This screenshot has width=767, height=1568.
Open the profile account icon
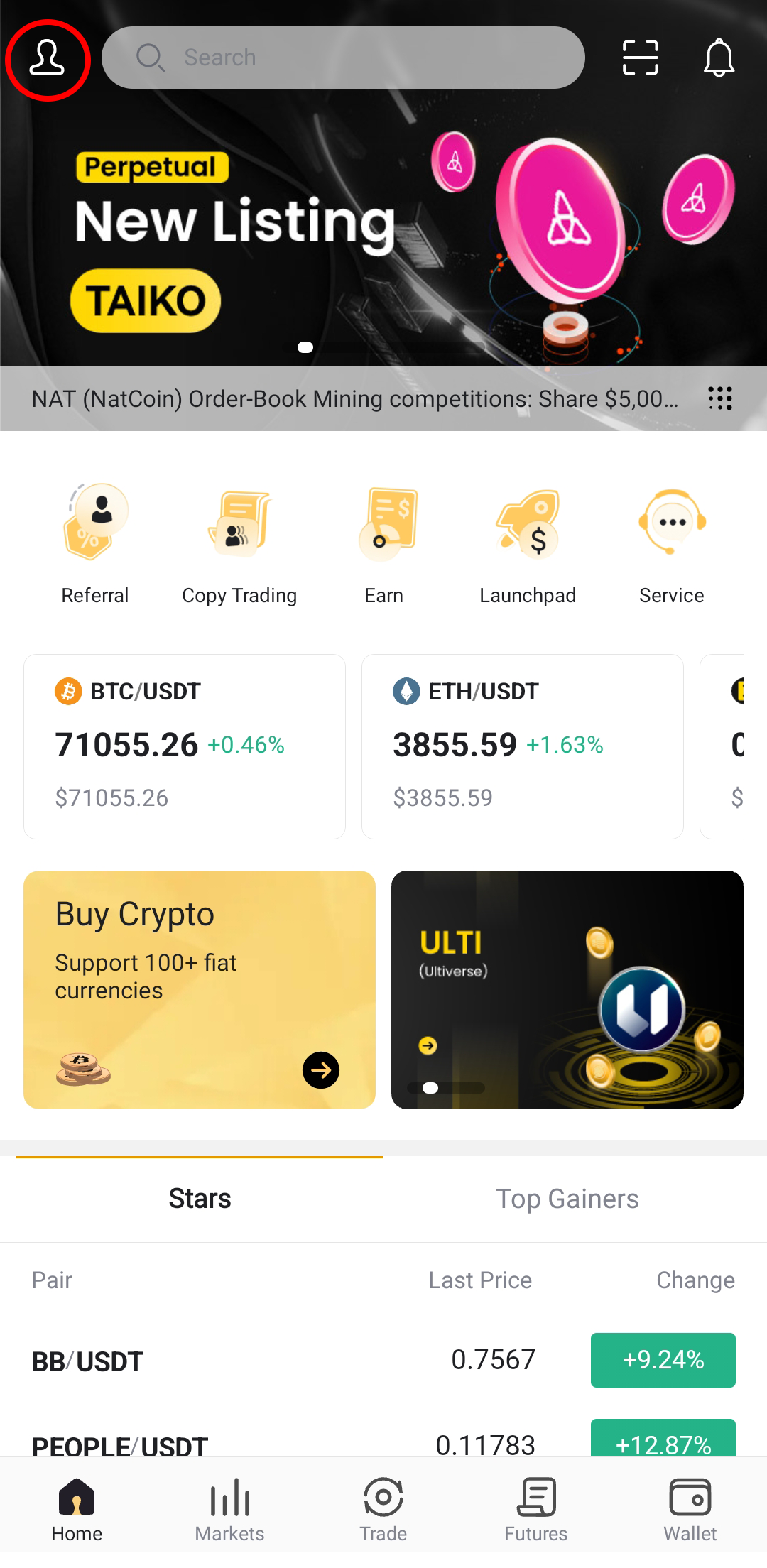click(47, 59)
